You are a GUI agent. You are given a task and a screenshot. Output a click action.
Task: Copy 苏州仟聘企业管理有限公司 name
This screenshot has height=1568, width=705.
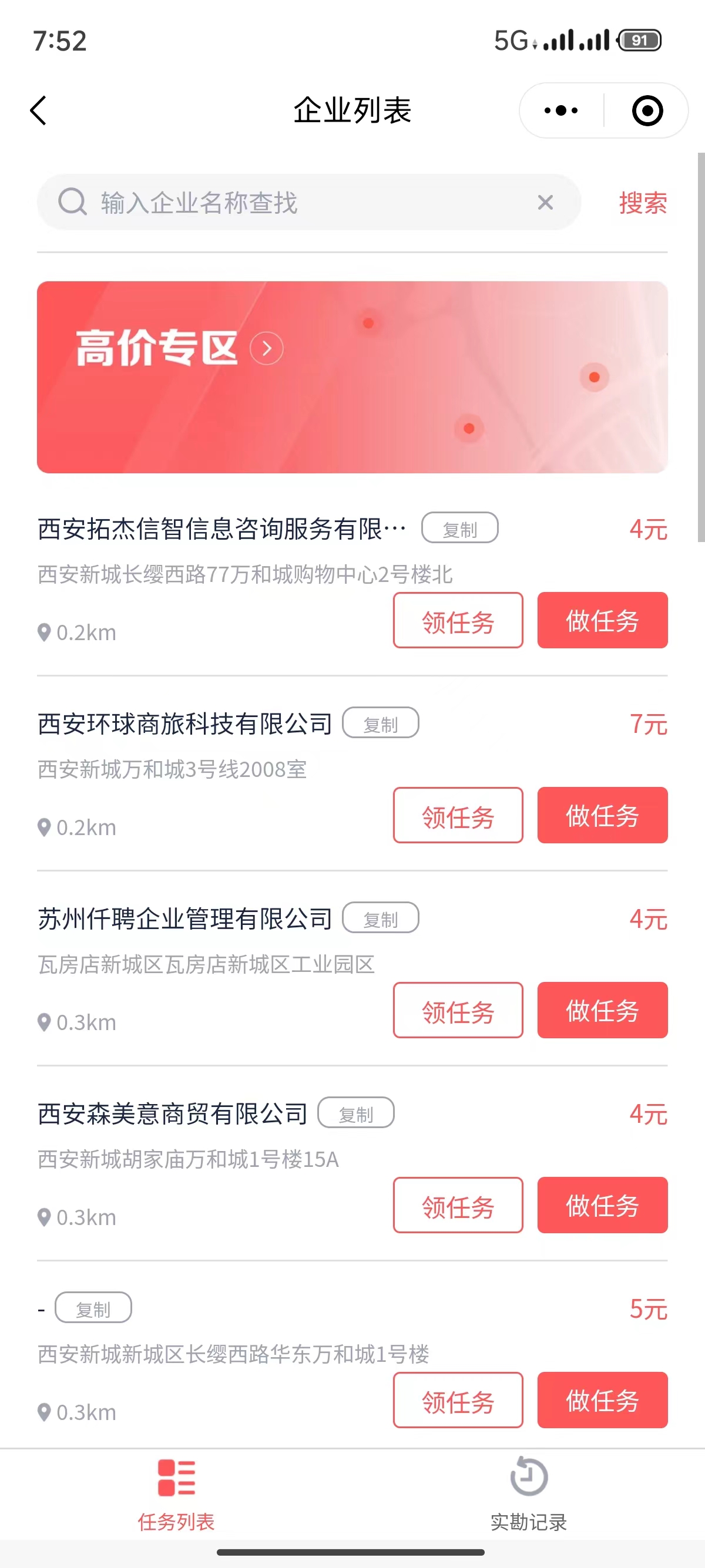381,918
